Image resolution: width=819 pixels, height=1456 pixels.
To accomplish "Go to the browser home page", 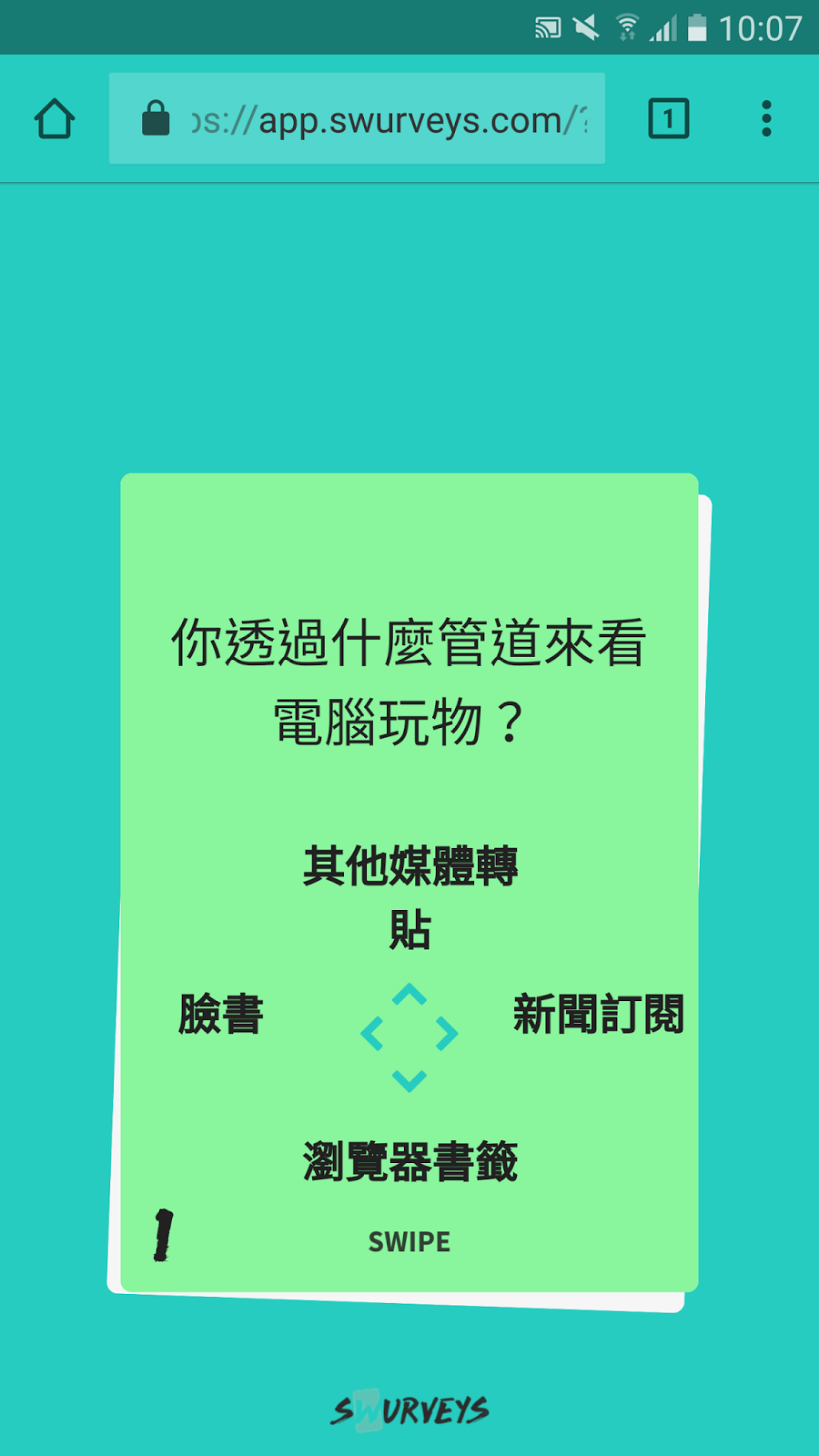I will pos(55,118).
